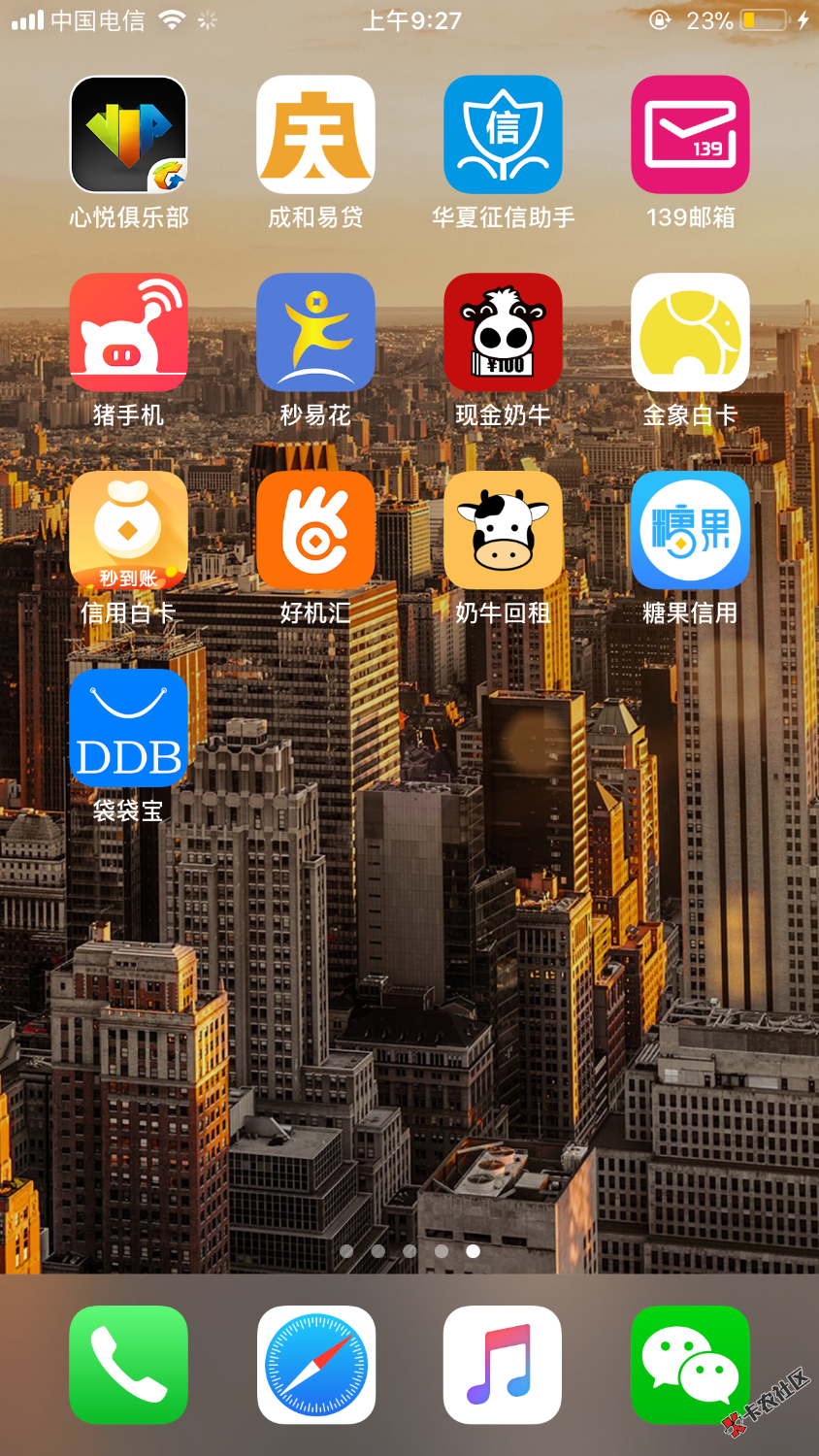Open the Phone app in the dock
Image resolution: width=819 pixels, height=1456 pixels.
[128, 1364]
